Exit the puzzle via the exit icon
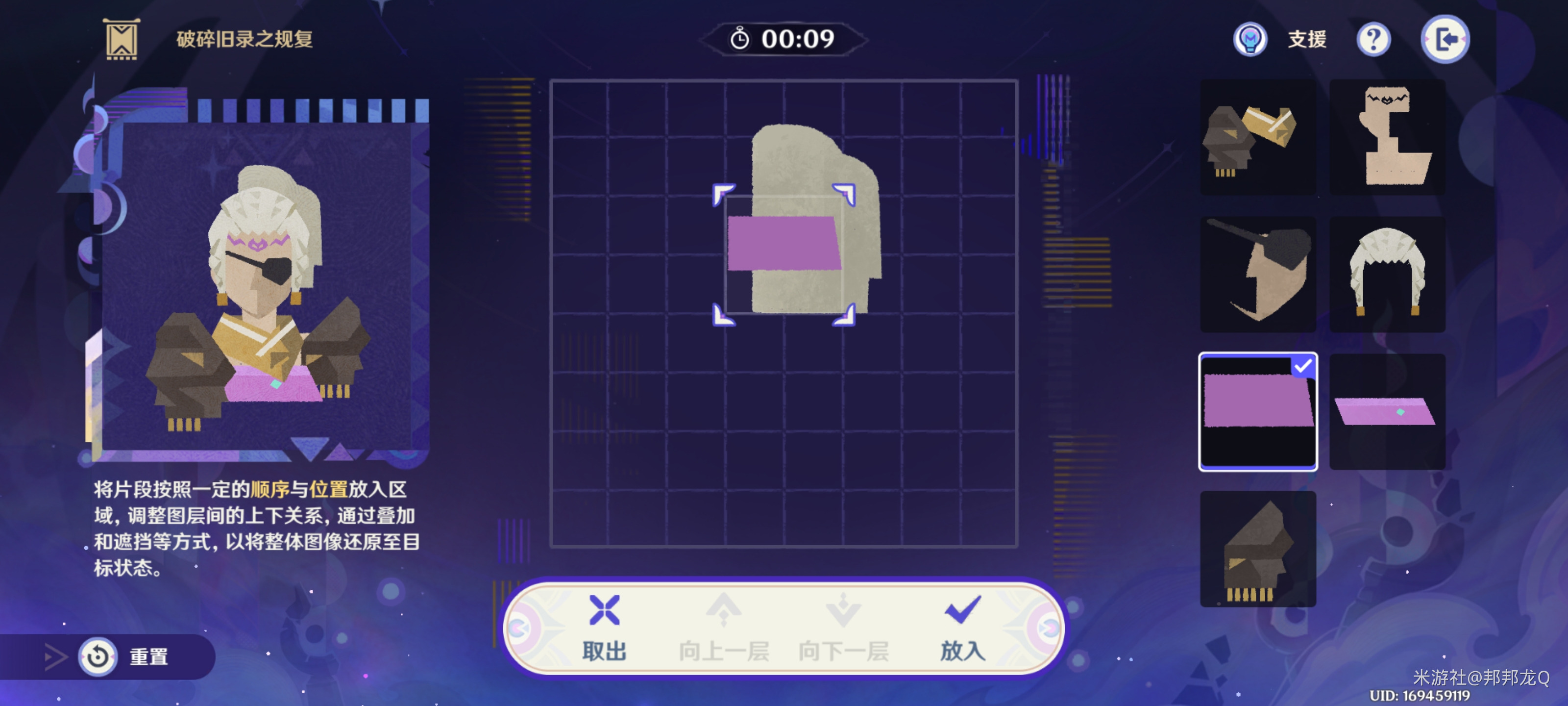1568x706 pixels. point(1445,40)
